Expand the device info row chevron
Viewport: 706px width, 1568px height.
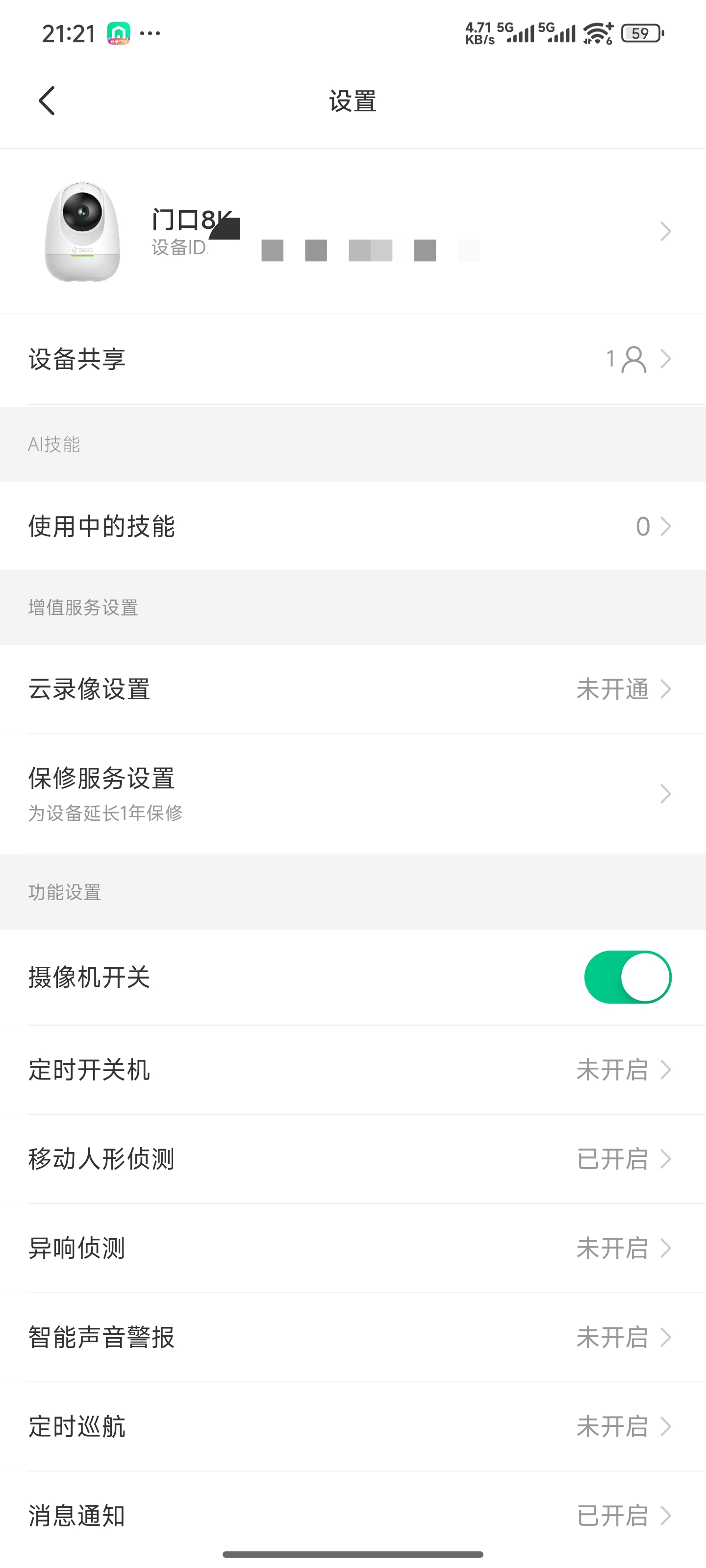click(x=666, y=231)
